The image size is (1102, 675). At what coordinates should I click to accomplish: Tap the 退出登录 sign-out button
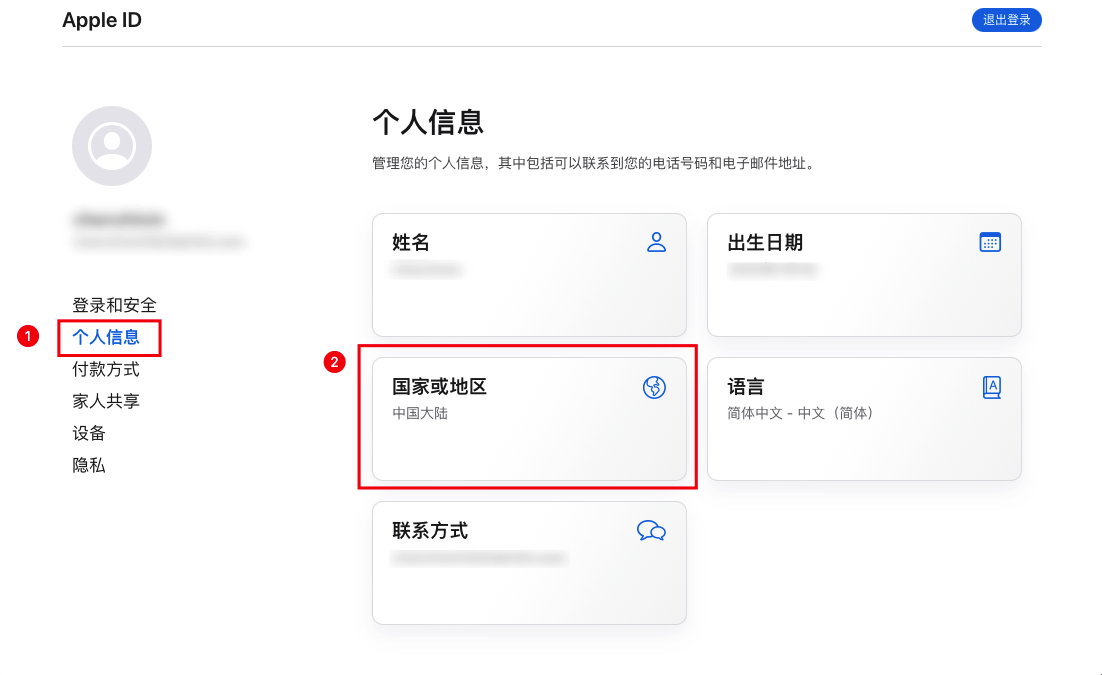(1006, 20)
